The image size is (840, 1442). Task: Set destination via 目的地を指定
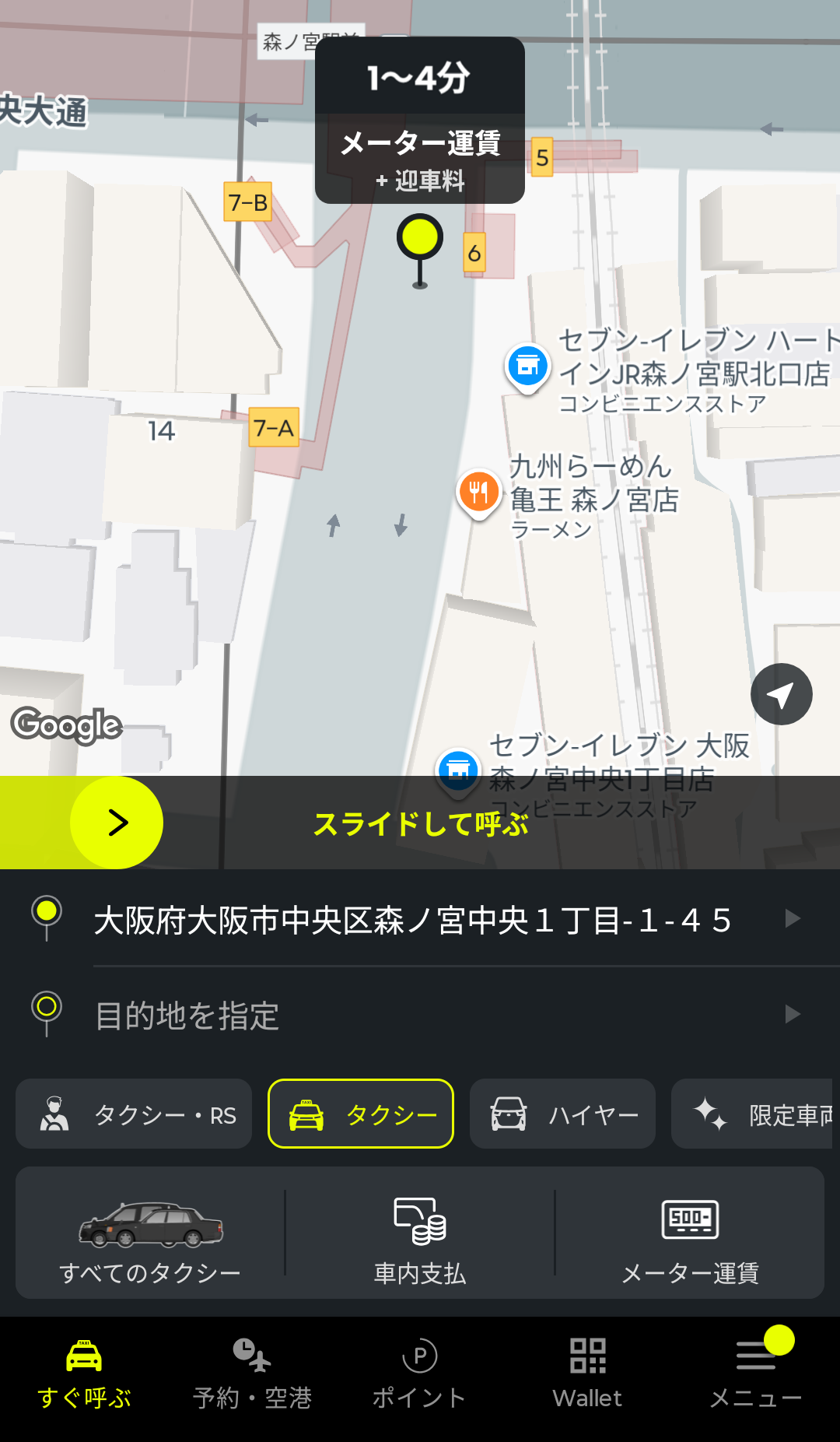(420, 1015)
